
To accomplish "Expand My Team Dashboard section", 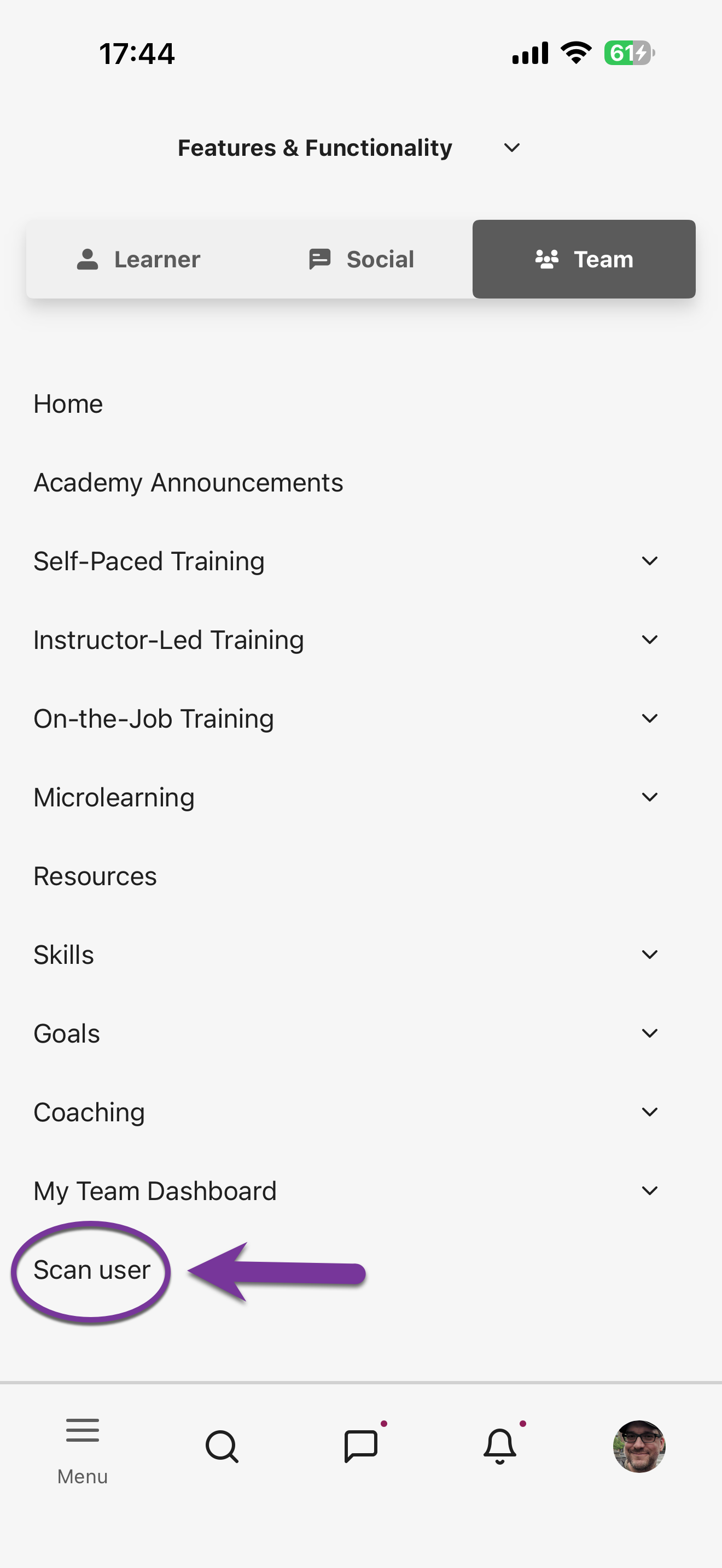I will 649,1191.
